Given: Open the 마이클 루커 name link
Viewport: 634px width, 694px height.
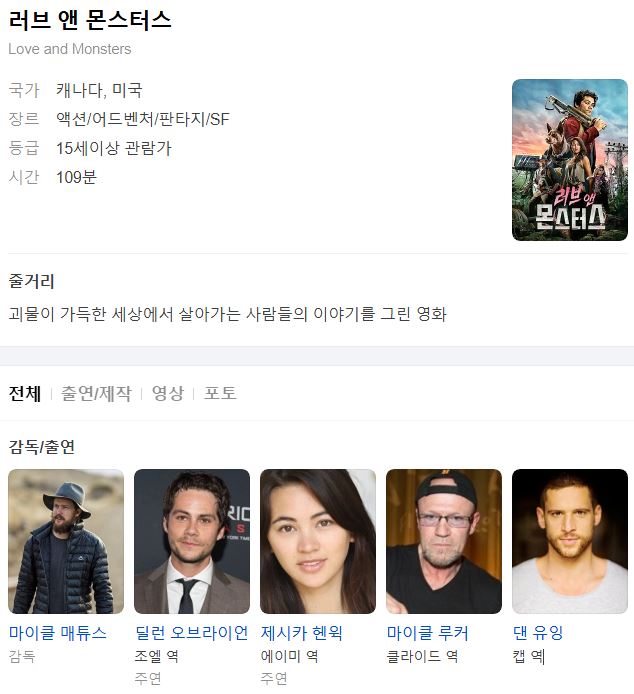Looking at the screenshot, I should [427, 633].
